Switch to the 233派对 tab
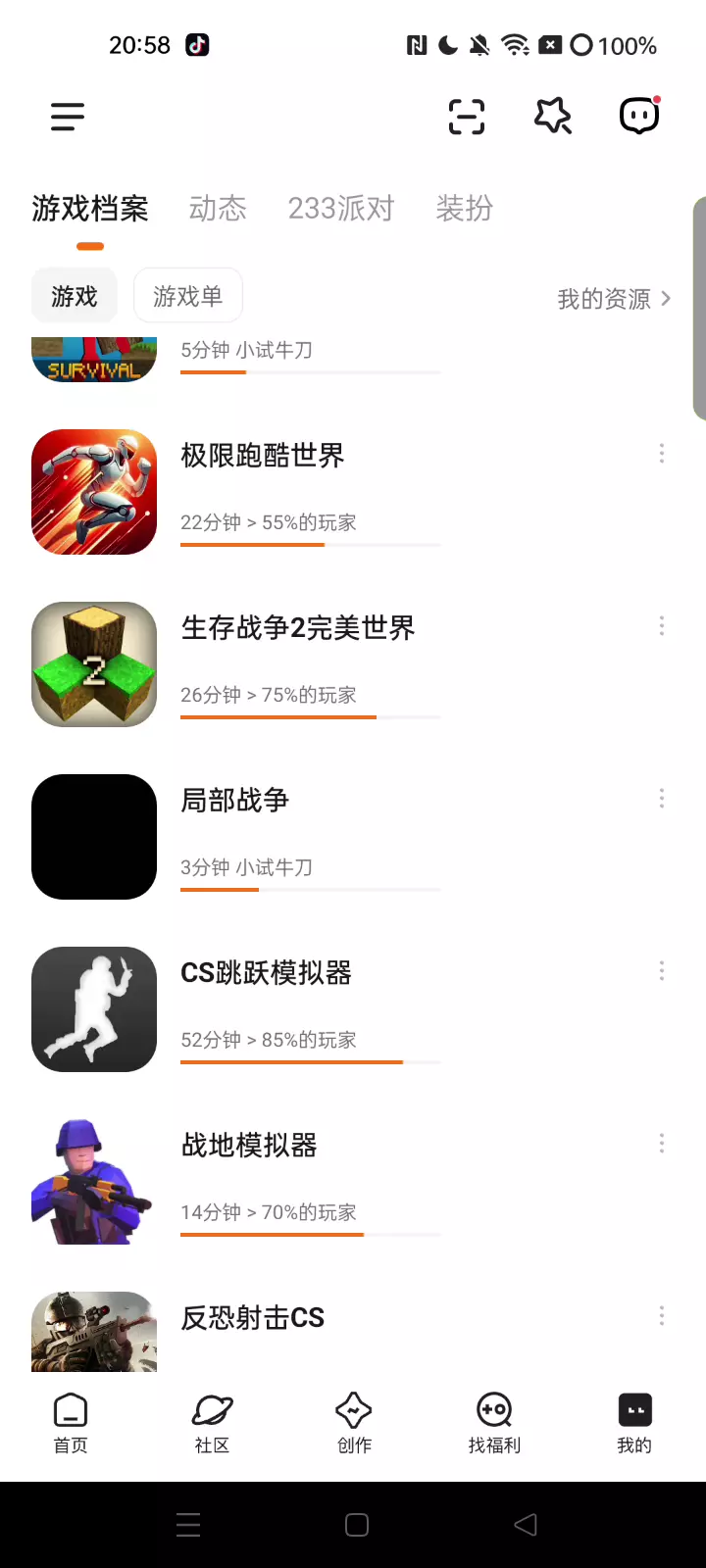The height and width of the screenshot is (1568, 706). (341, 209)
